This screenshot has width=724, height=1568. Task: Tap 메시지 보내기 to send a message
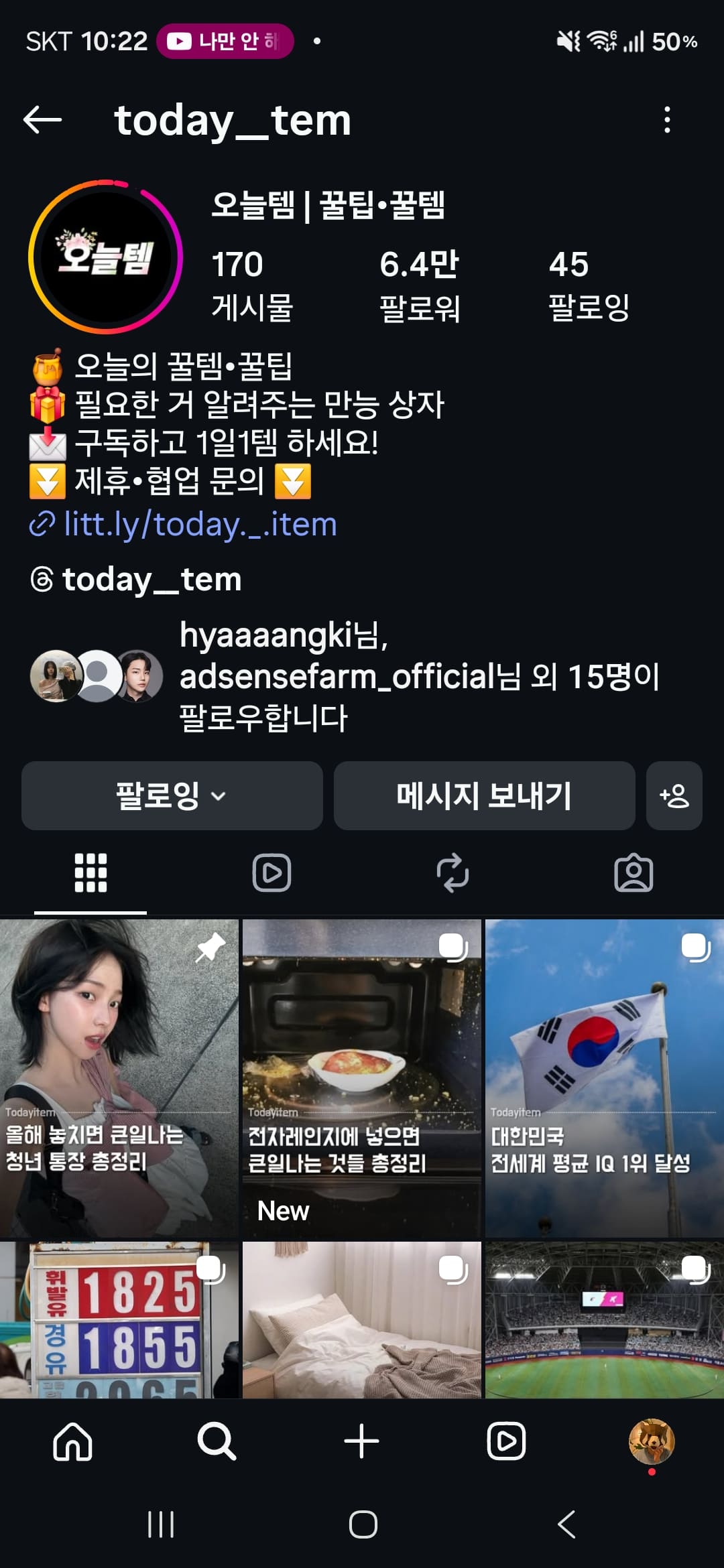[484, 795]
